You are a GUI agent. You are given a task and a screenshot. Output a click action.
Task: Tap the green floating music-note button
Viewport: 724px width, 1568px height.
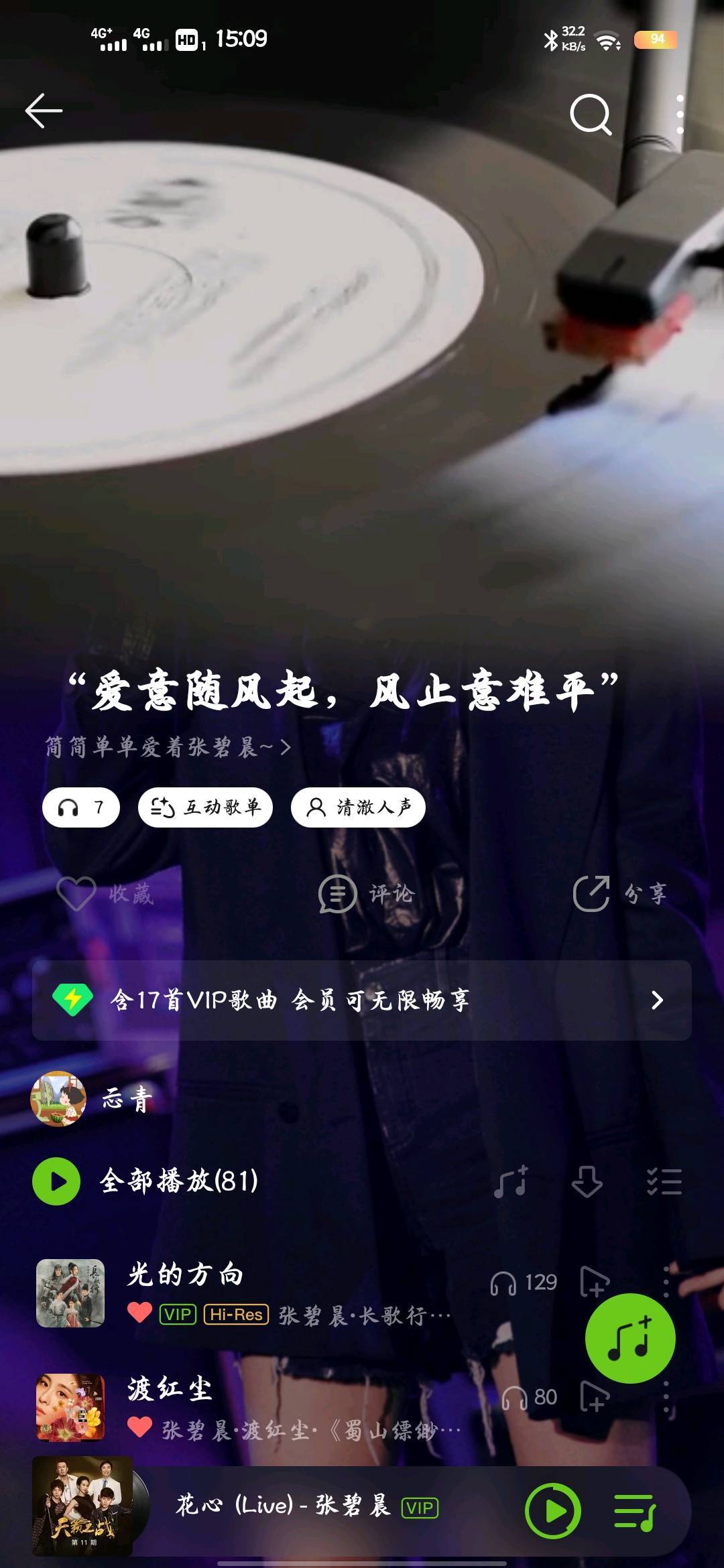coord(630,1339)
